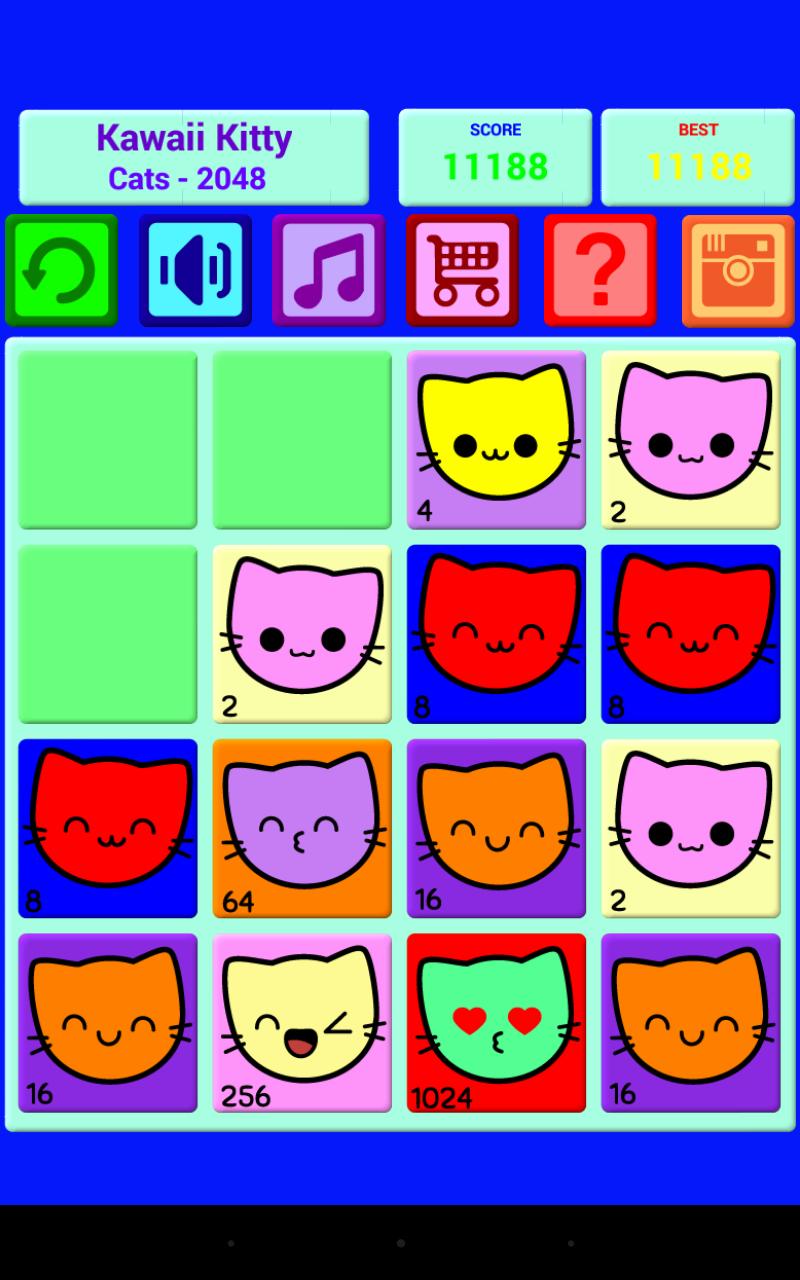Open the question mark help button
This screenshot has height=1280, width=800.
[600, 270]
